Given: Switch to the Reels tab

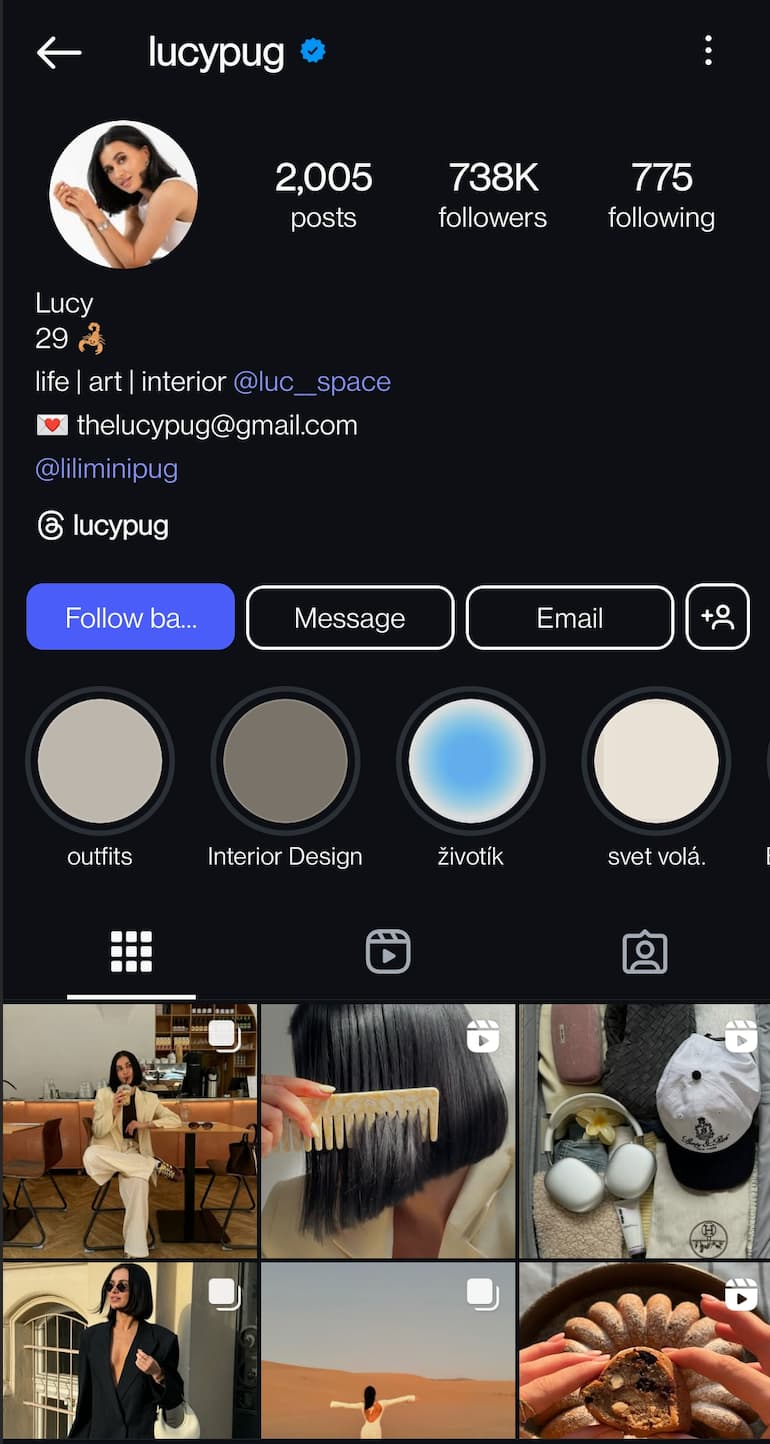Looking at the screenshot, I should click(388, 952).
